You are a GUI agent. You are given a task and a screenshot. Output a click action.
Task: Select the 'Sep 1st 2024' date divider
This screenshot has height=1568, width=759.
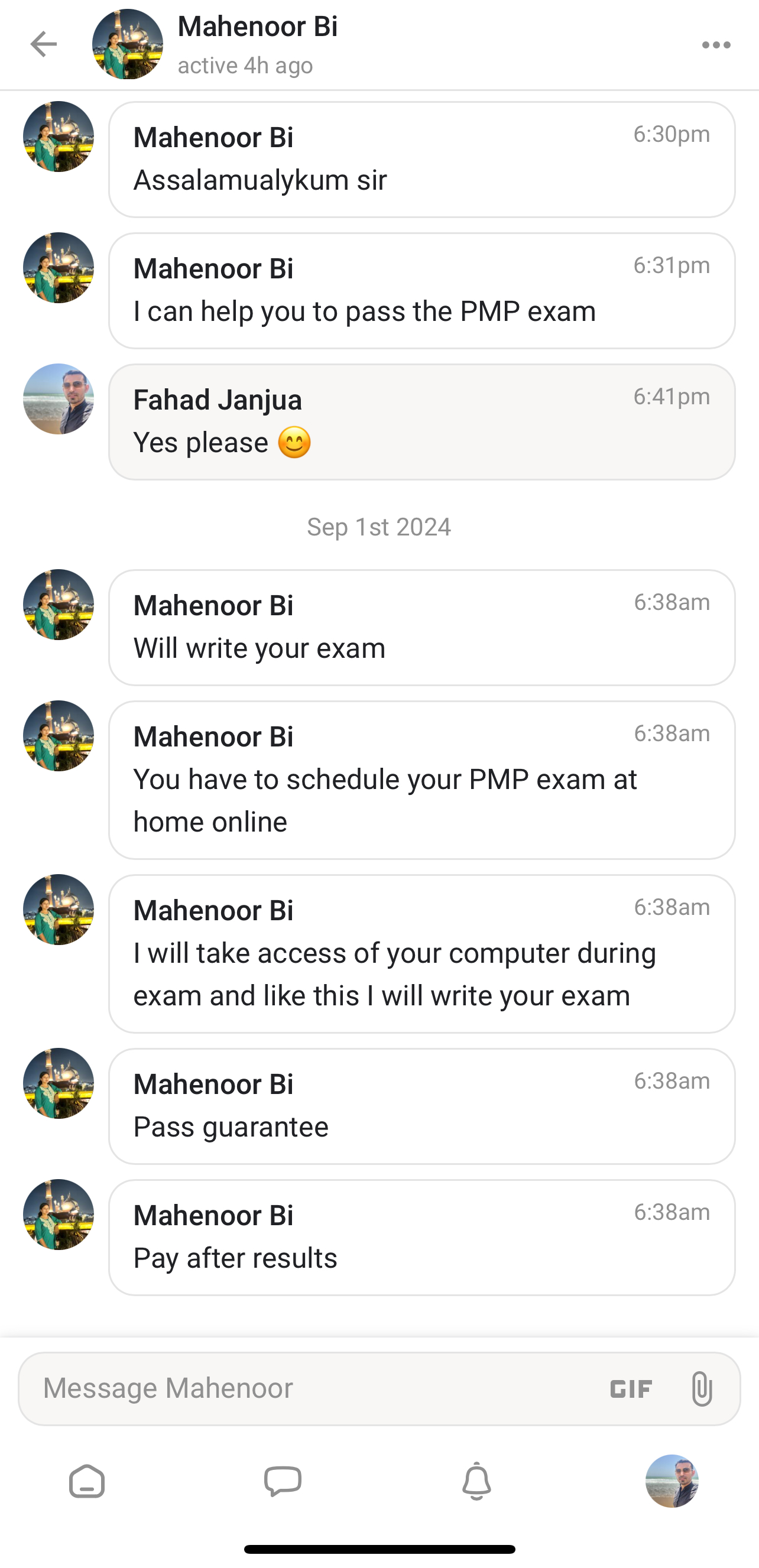coord(379,527)
